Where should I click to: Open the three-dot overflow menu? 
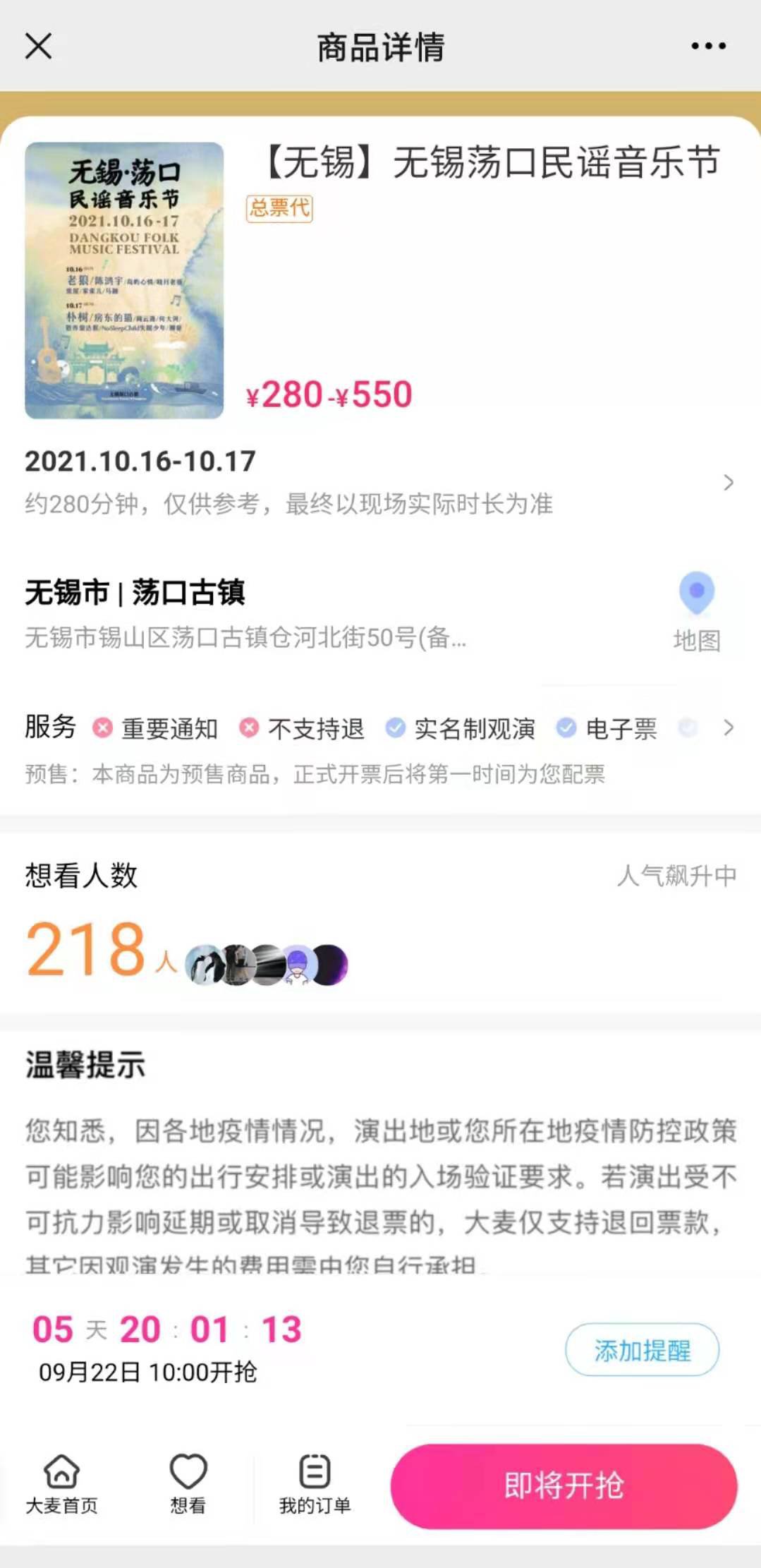pos(708,47)
